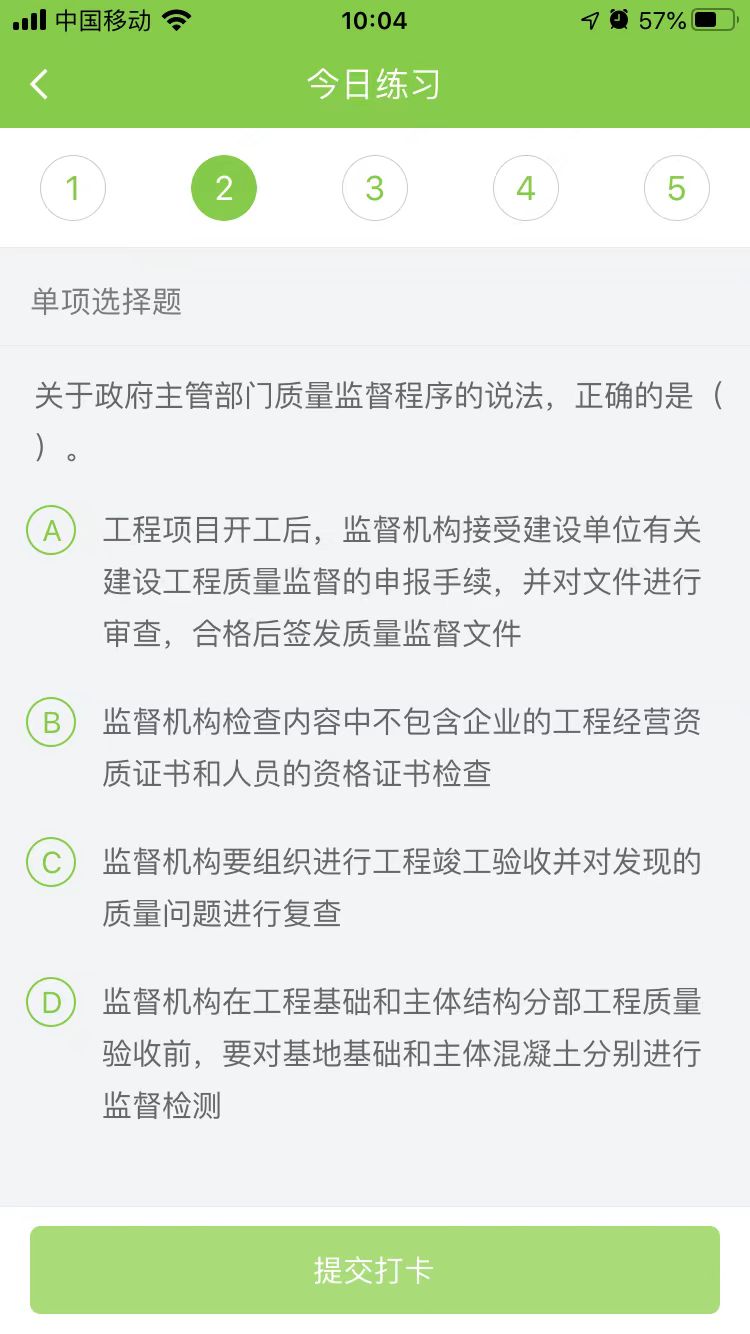The width and height of the screenshot is (750, 1334).
Task: Go to question 5
Action: (677, 188)
